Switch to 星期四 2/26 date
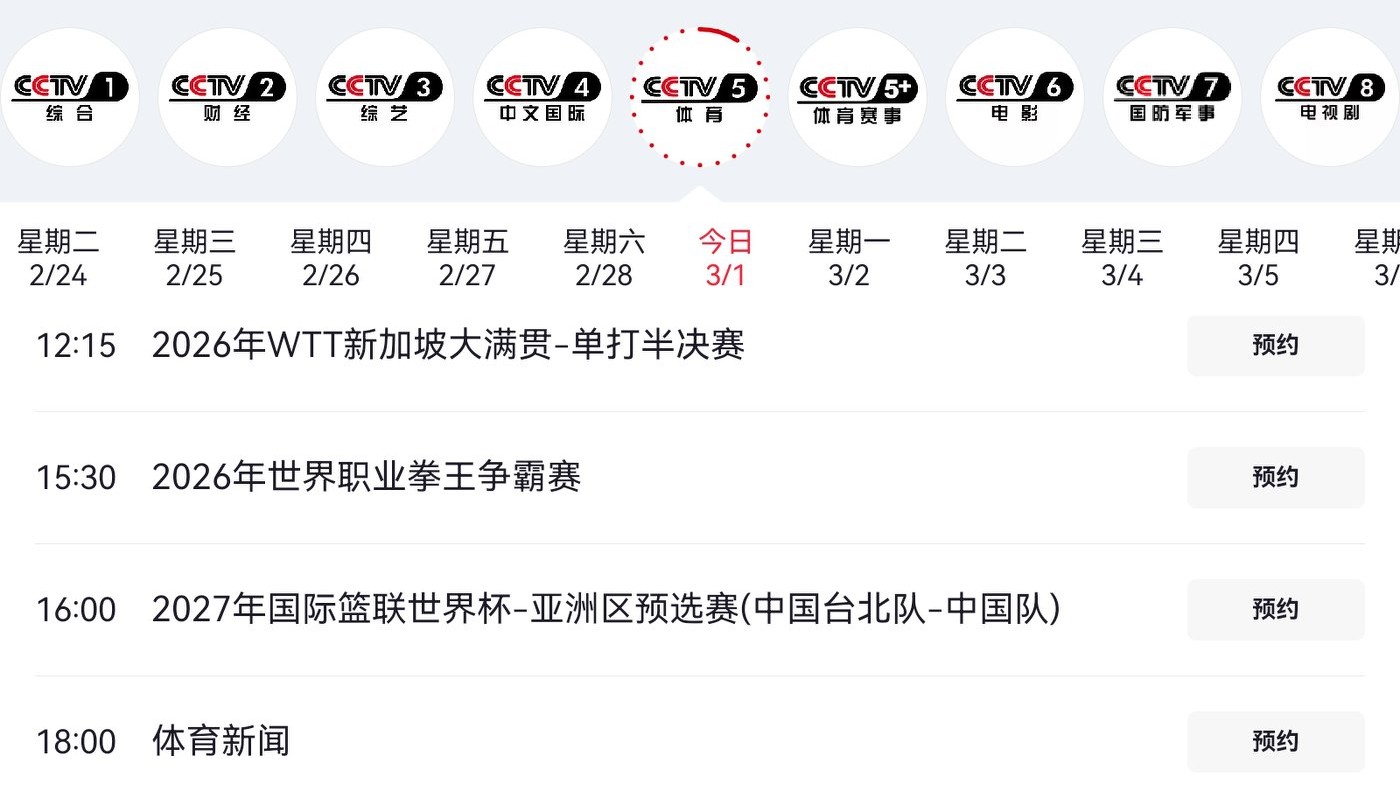Image resolution: width=1400 pixels, height=801 pixels. (x=331, y=258)
